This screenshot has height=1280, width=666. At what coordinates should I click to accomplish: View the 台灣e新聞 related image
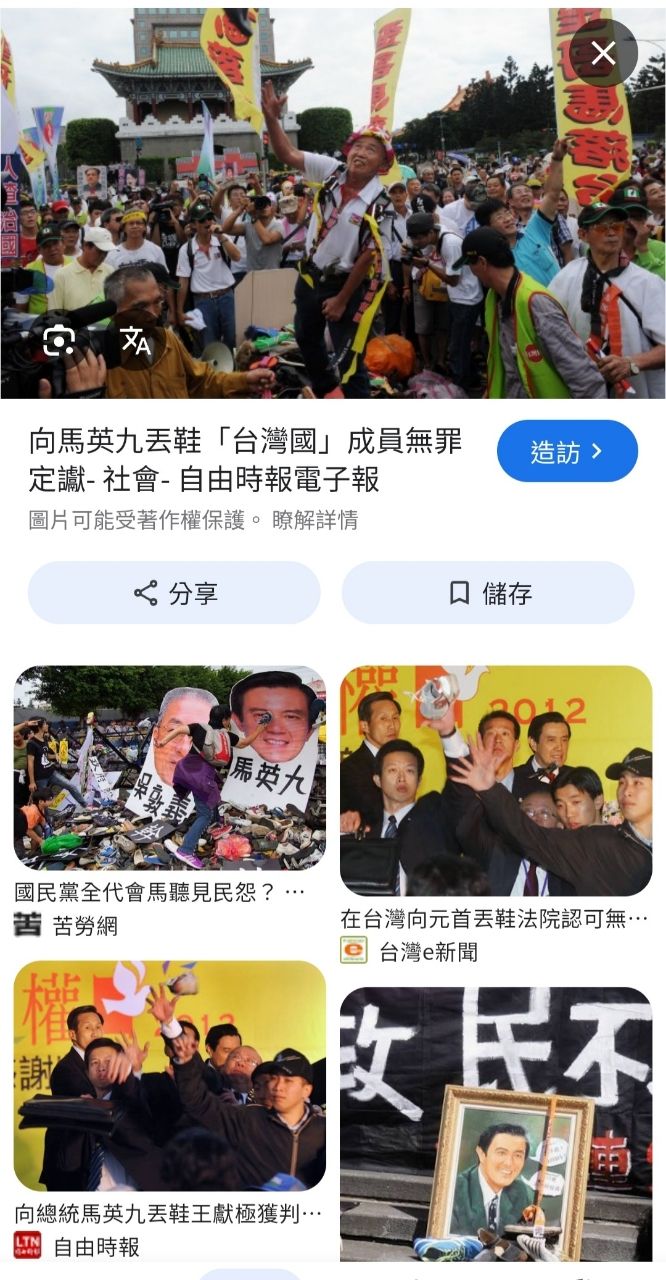tap(495, 780)
